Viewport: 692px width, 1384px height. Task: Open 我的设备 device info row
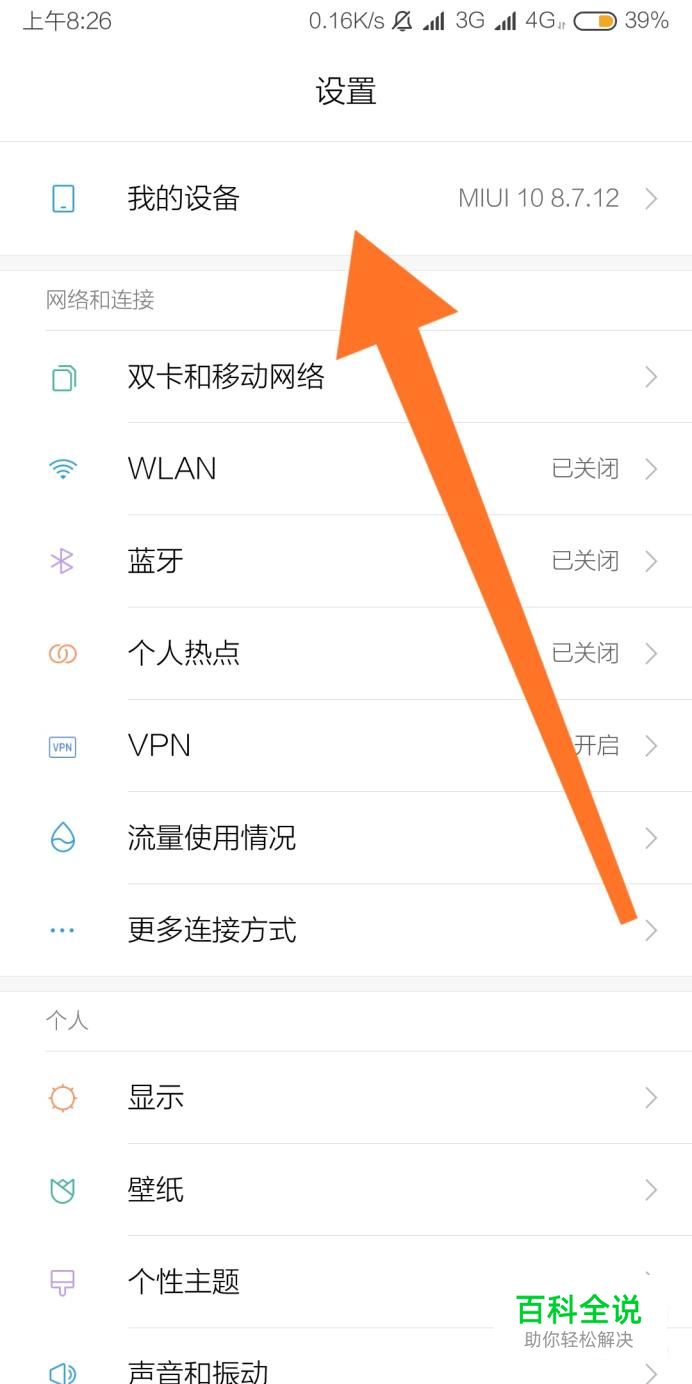click(x=184, y=198)
